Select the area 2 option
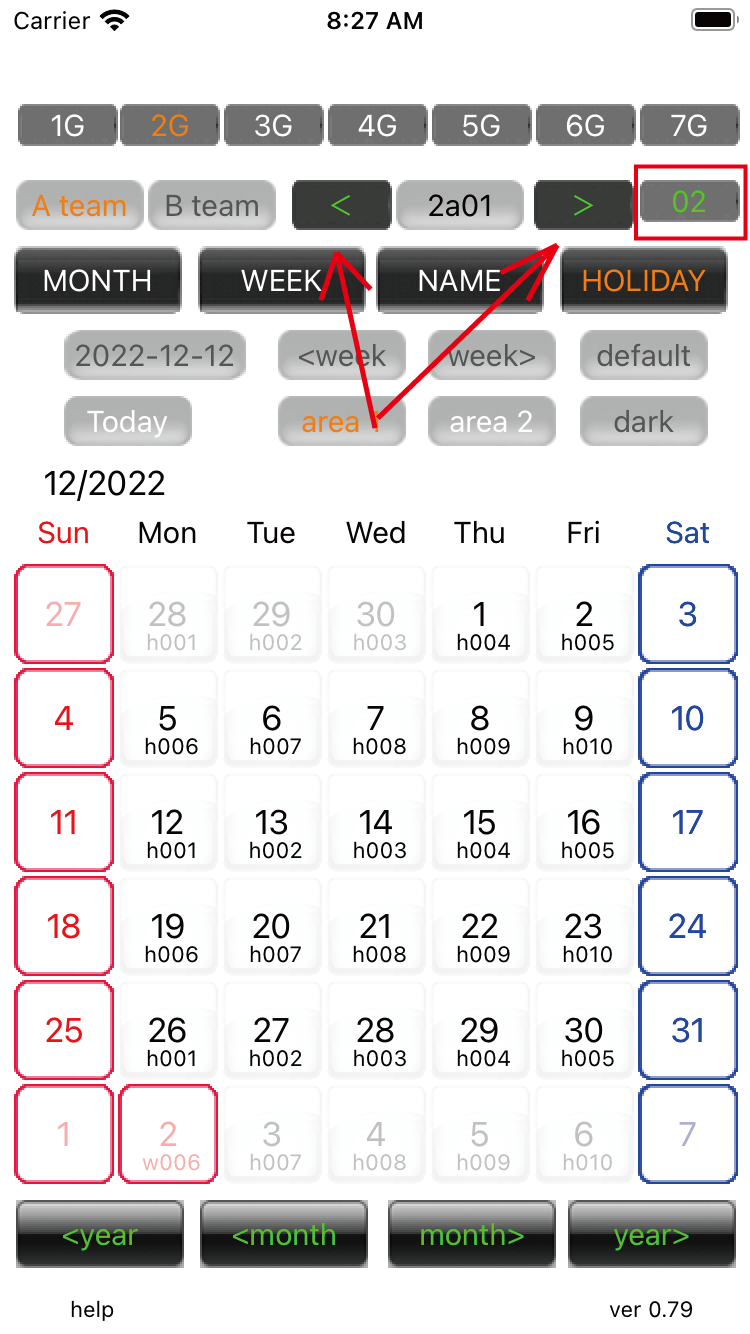 coord(491,422)
